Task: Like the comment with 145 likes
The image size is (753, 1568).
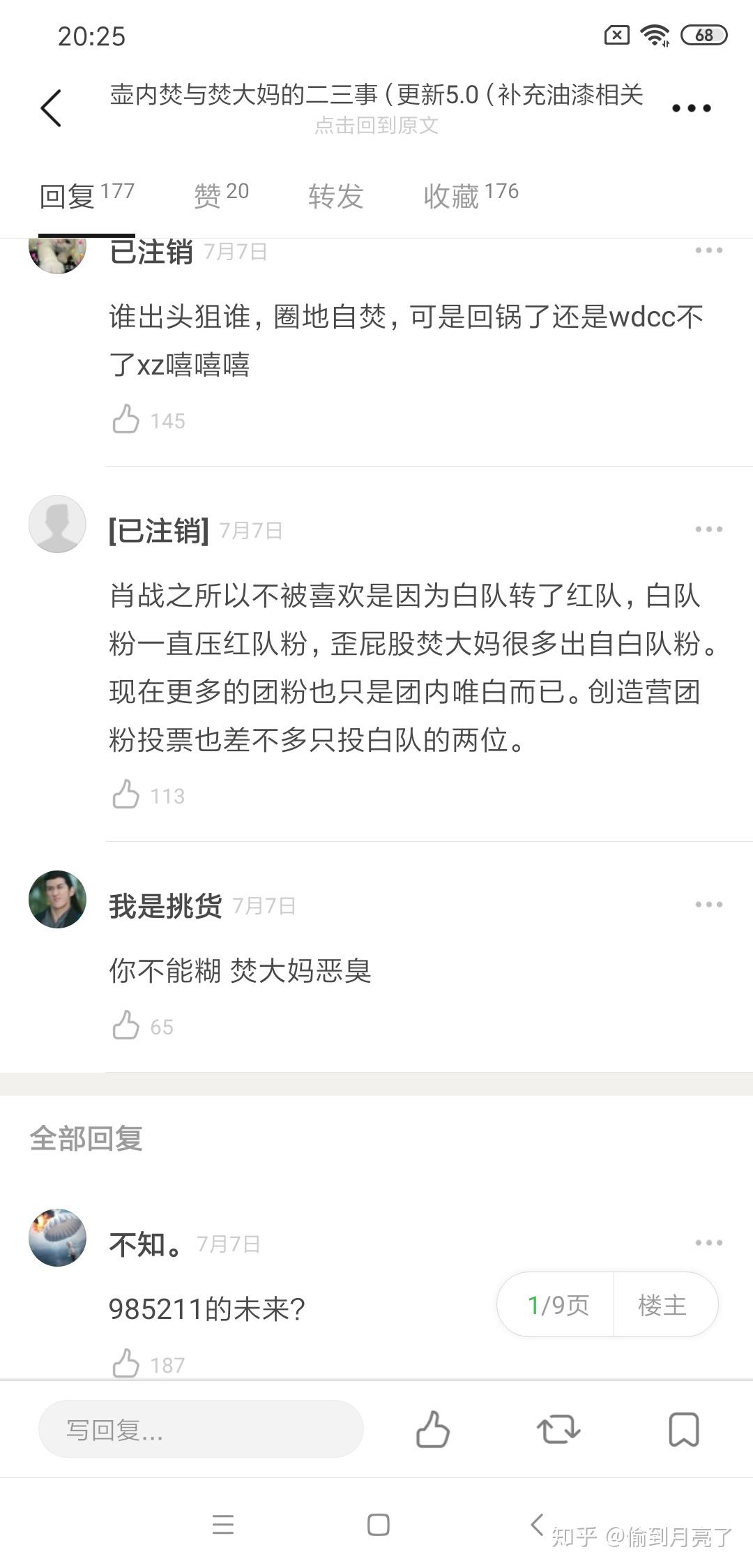Action: (x=126, y=419)
